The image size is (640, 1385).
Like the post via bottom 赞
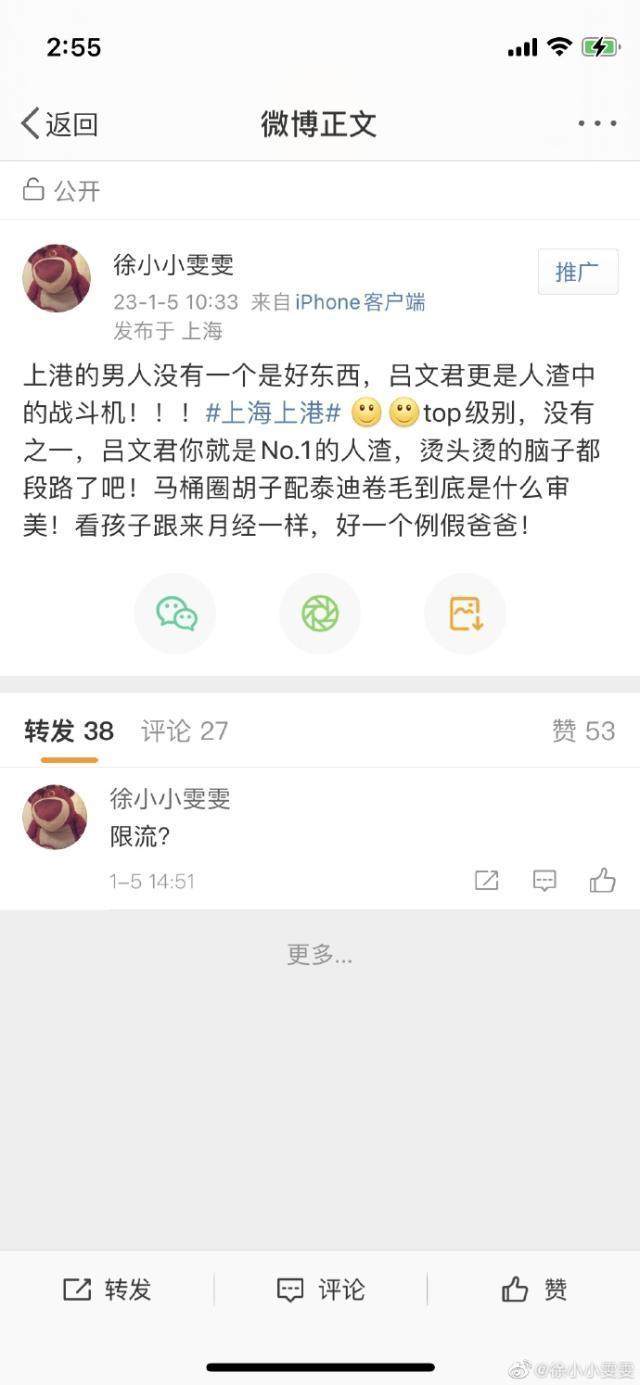[534, 1290]
